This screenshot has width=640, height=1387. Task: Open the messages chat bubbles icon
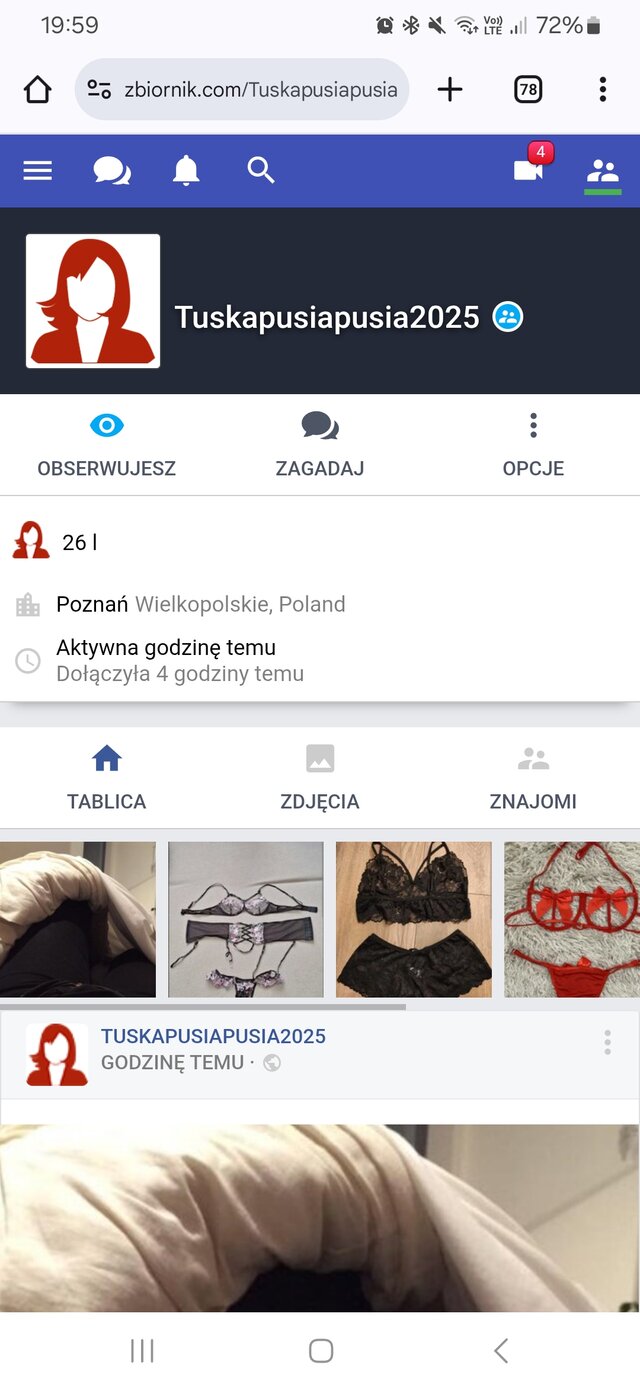coord(112,171)
